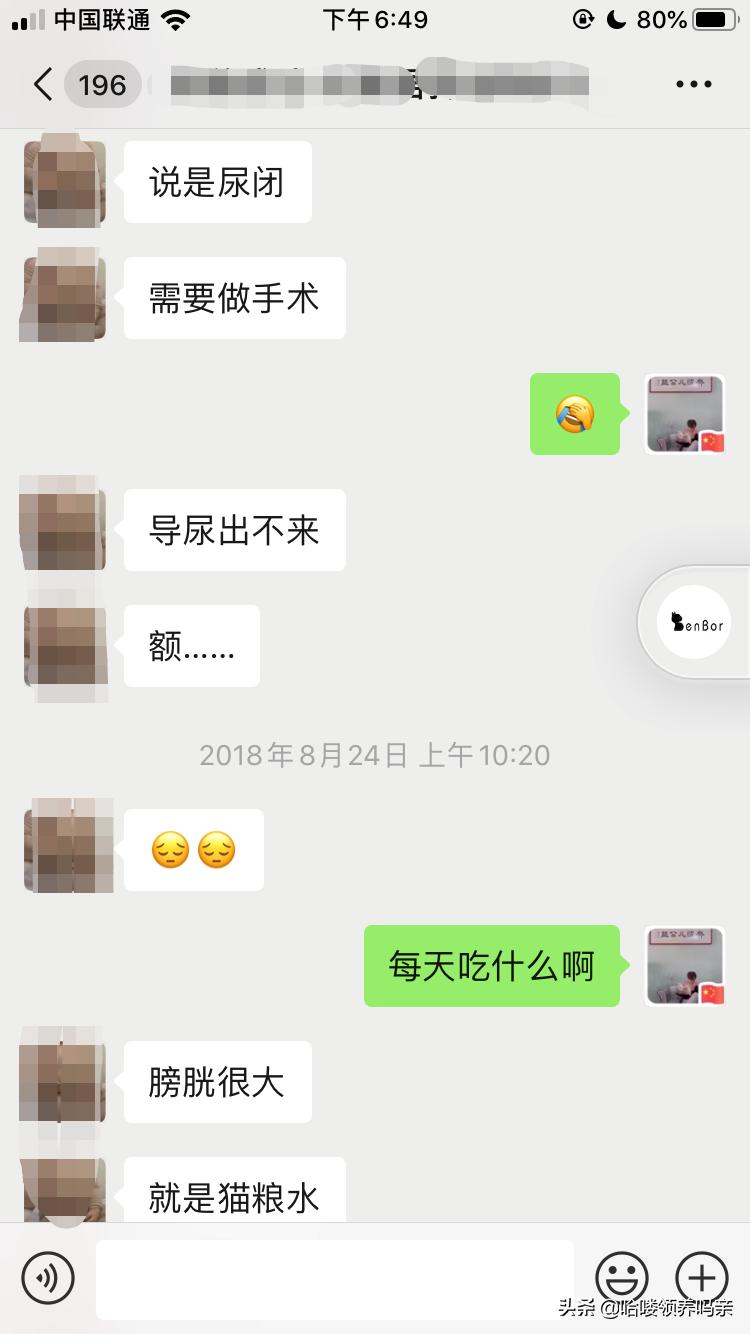Tap the bubble reading 需要做手术

[x=234, y=297]
